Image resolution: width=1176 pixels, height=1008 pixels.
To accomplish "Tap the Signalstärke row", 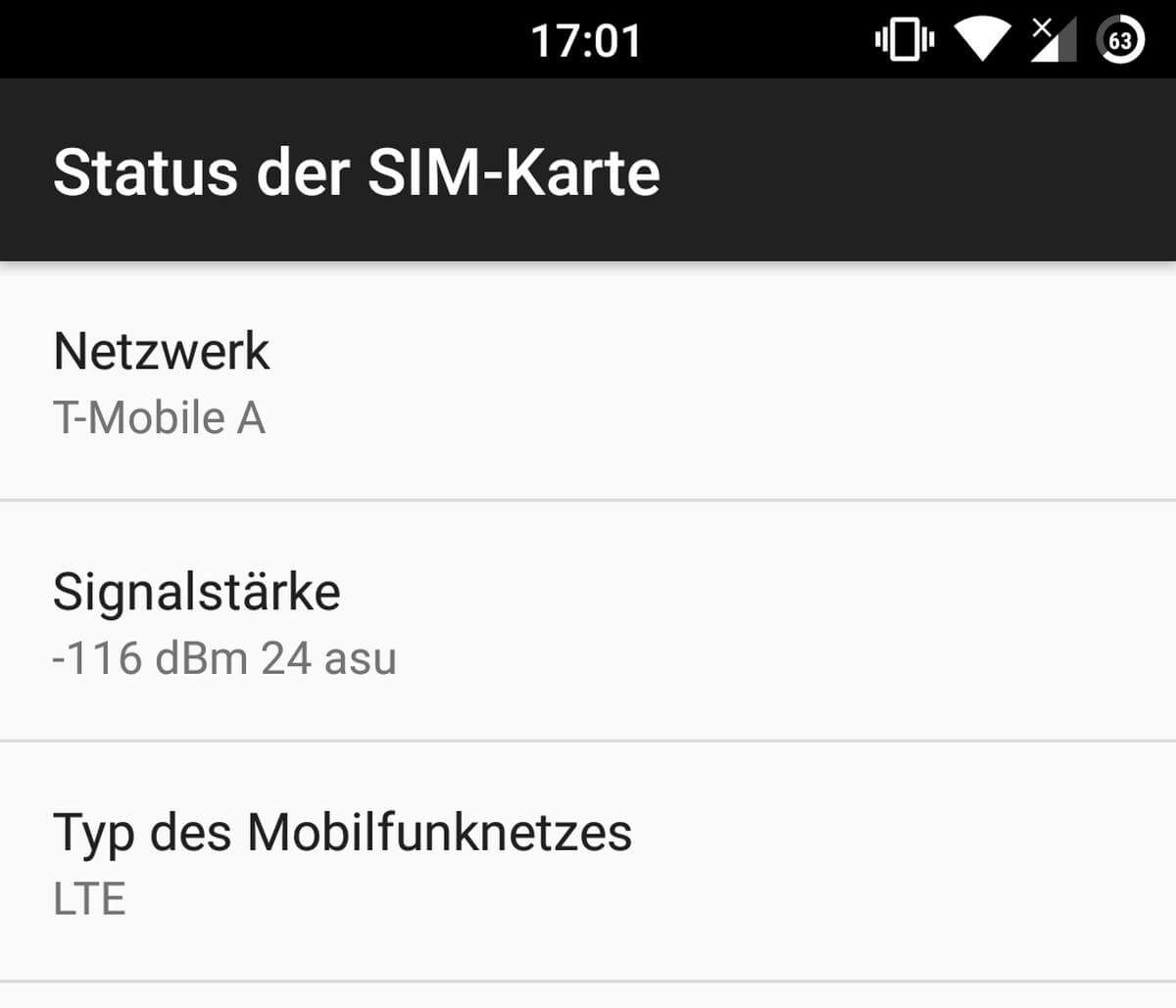I will point(588,622).
